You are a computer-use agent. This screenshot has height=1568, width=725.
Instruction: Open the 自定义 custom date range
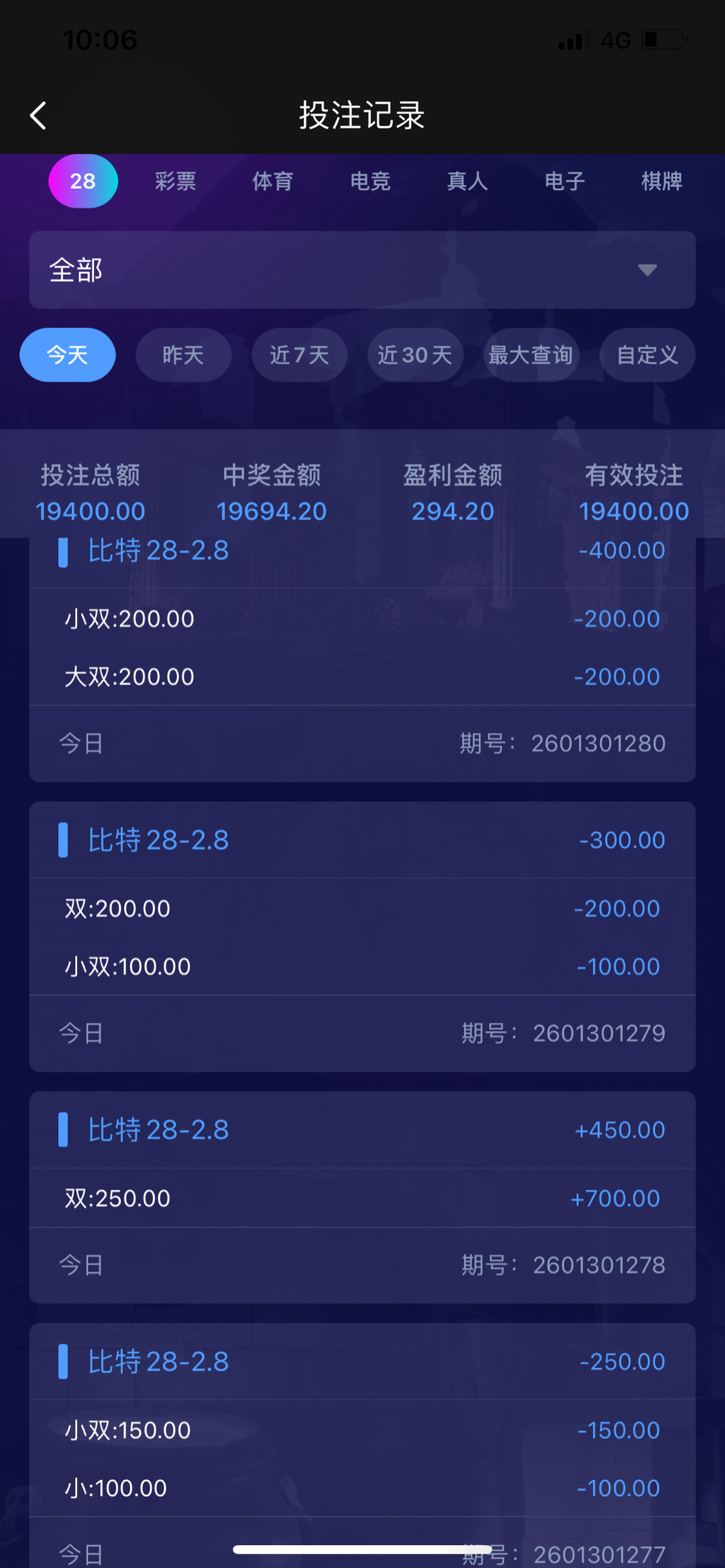tap(646, 355)
